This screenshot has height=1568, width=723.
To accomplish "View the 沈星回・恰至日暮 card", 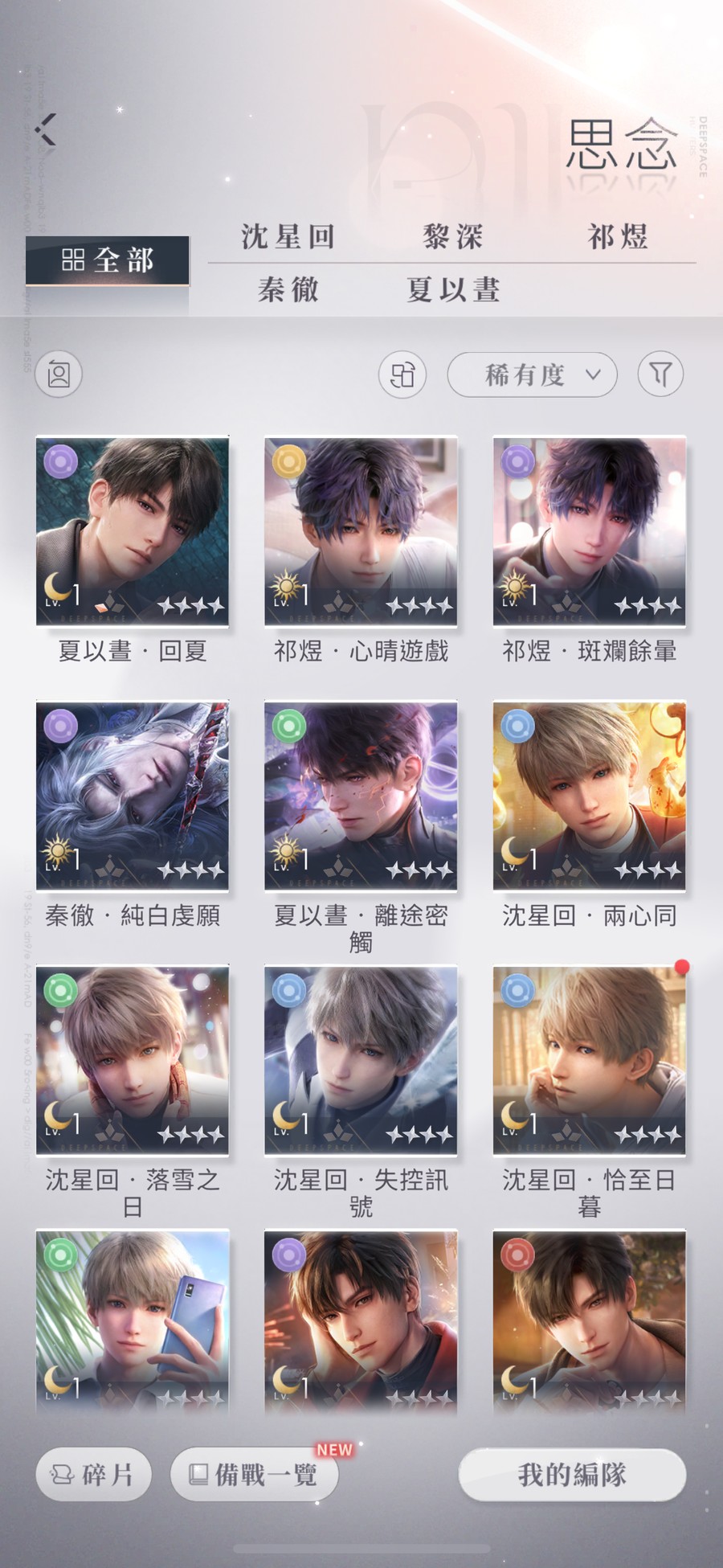I will (589, 1060).
